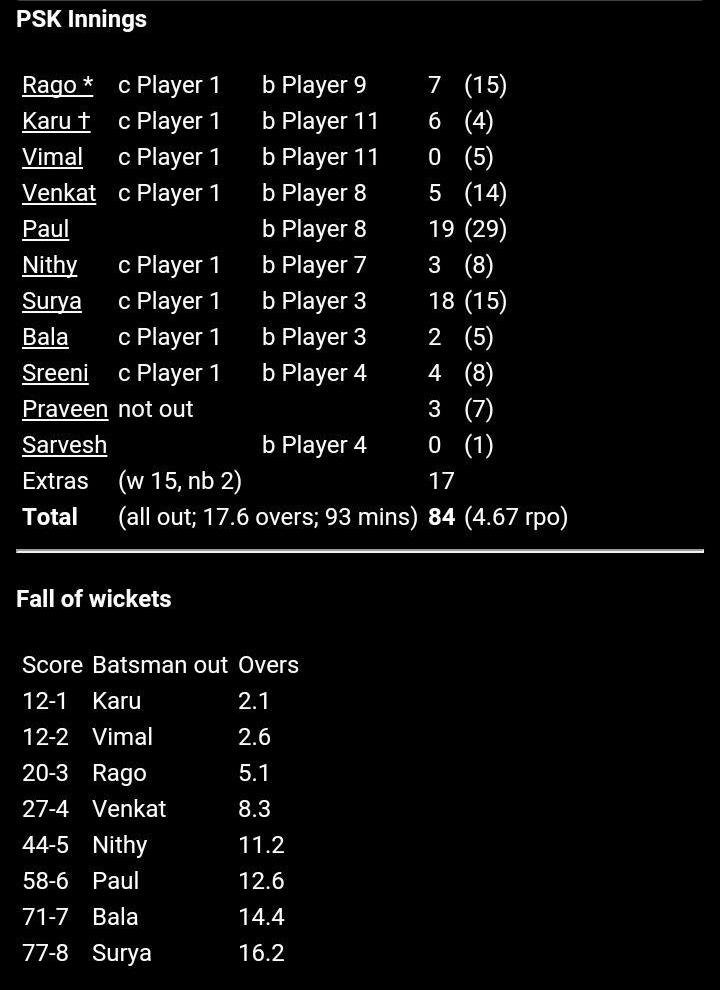Open Karu's player profile link

click(x=56, y=121)
